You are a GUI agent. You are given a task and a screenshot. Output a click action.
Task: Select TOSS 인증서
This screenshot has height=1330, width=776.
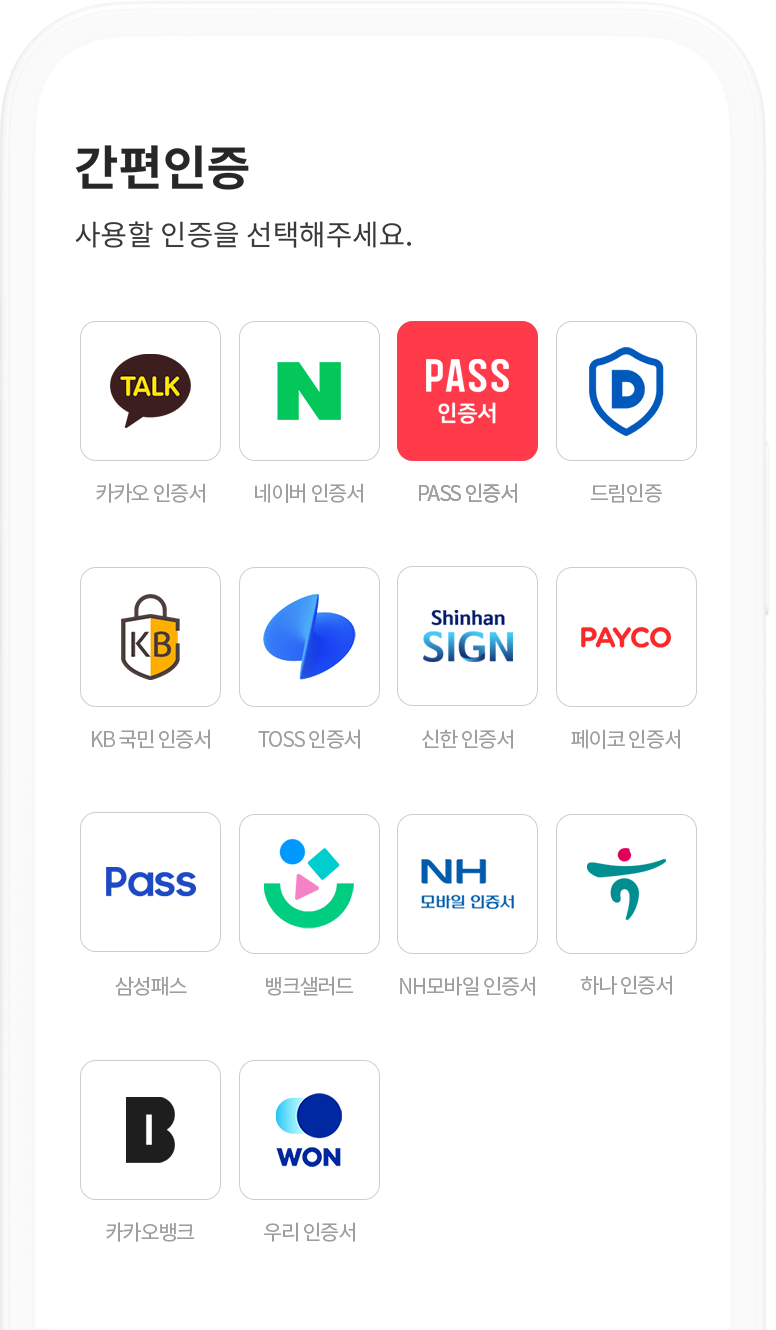pyautogui.click(x=309, y=637)
